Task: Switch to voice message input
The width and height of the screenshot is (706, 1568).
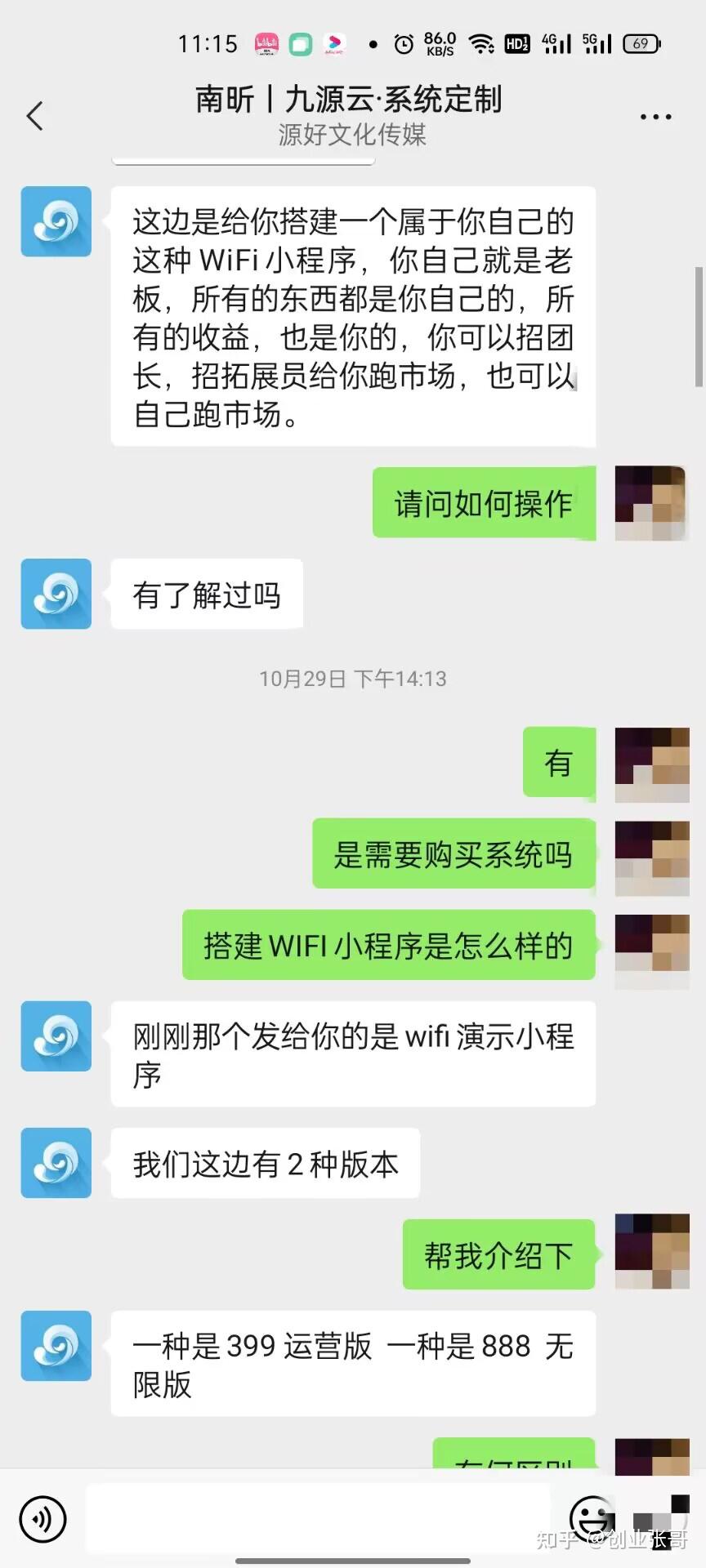Action: pyautogui.click(x=42, y=1519)
